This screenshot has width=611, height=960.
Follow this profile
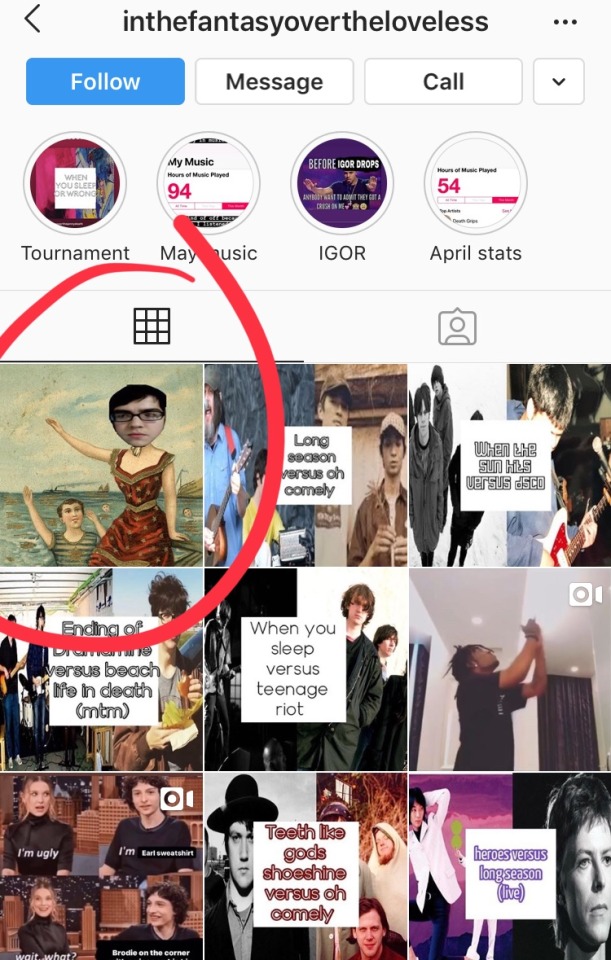click(105, 81)
